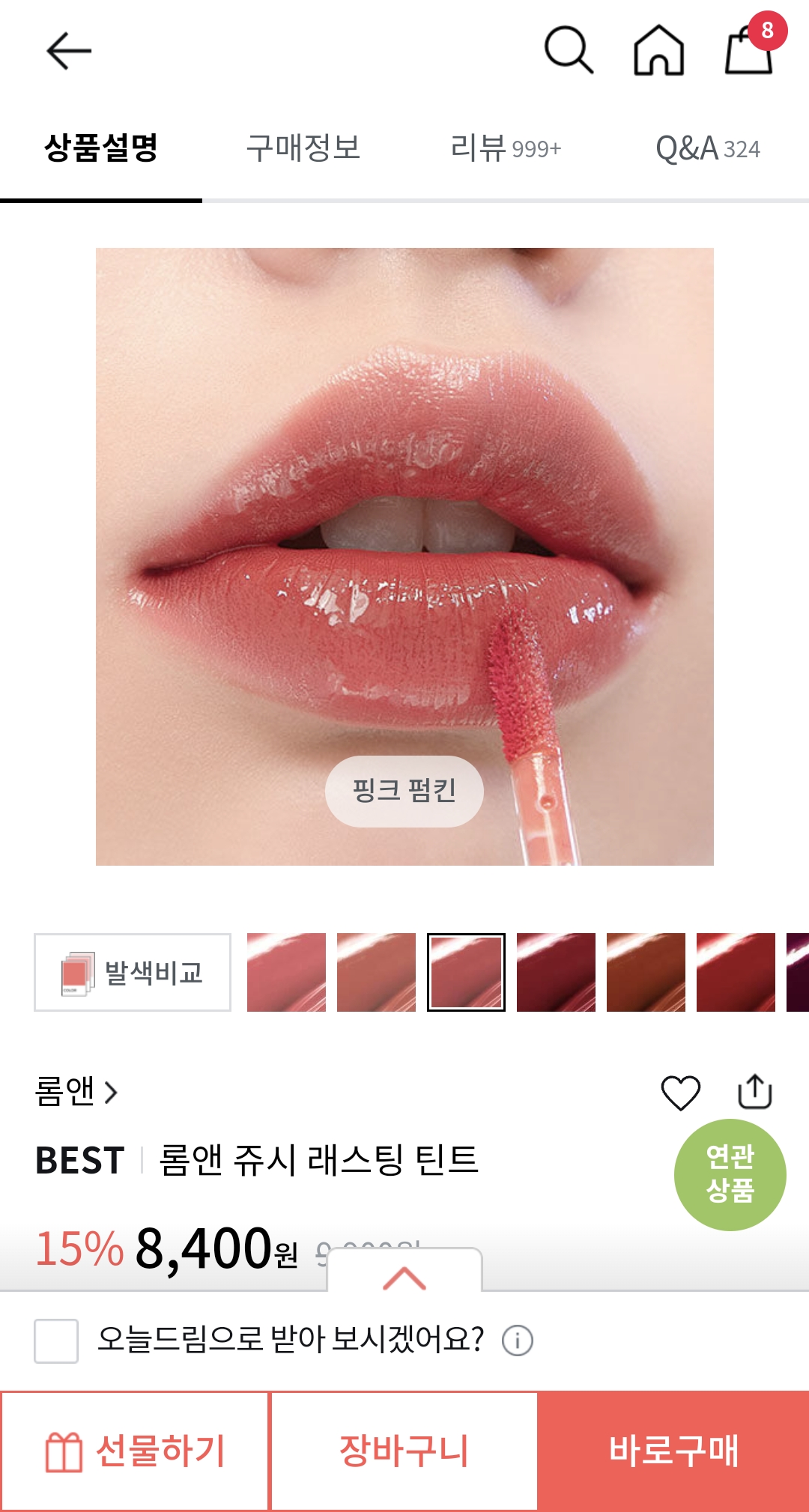Go to the home page icon
This screenshot has width=809, height=1512.
pos(658,50)
